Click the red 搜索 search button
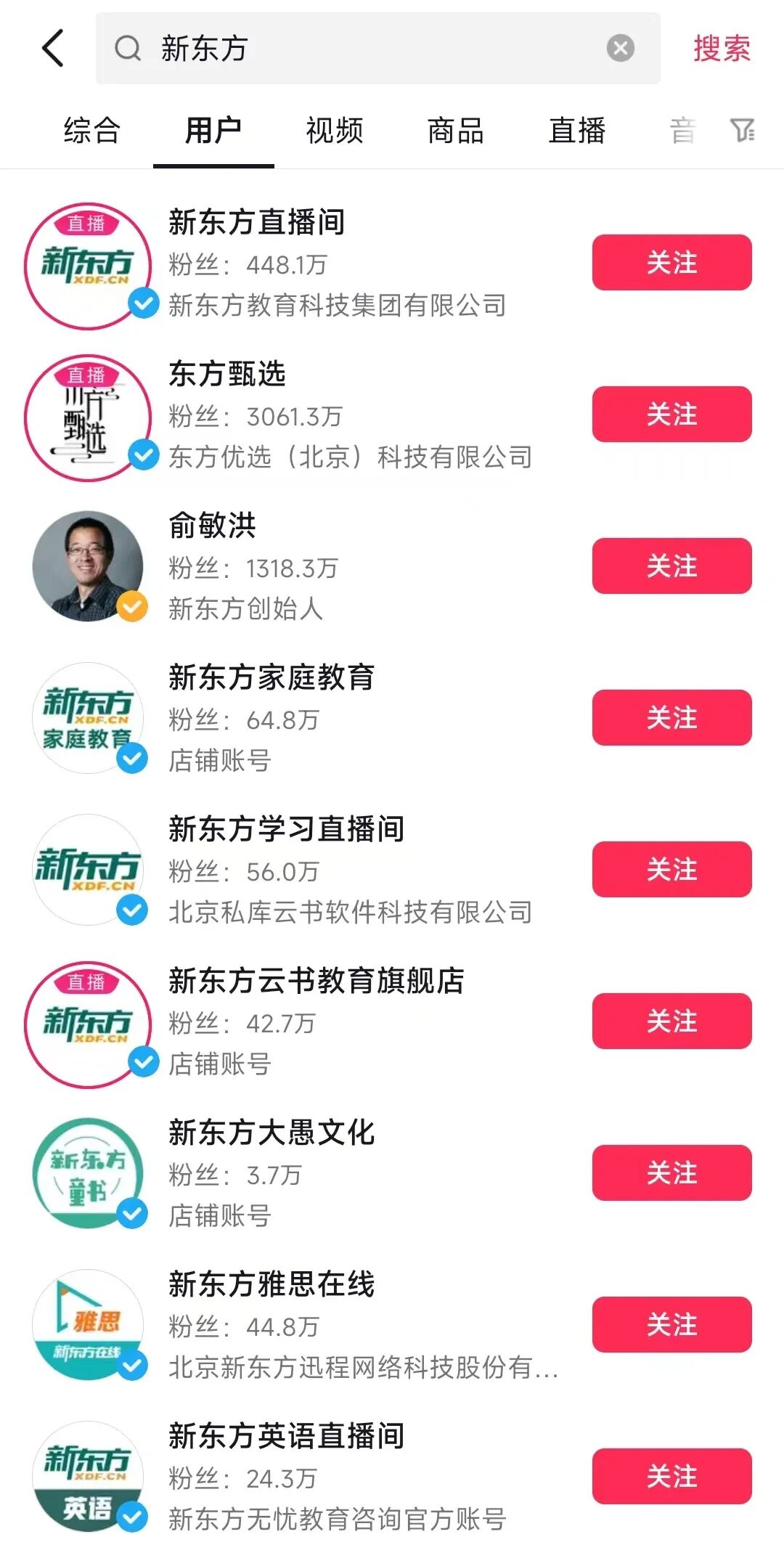This screenshot has width=784, height=1558. (722, 49)
